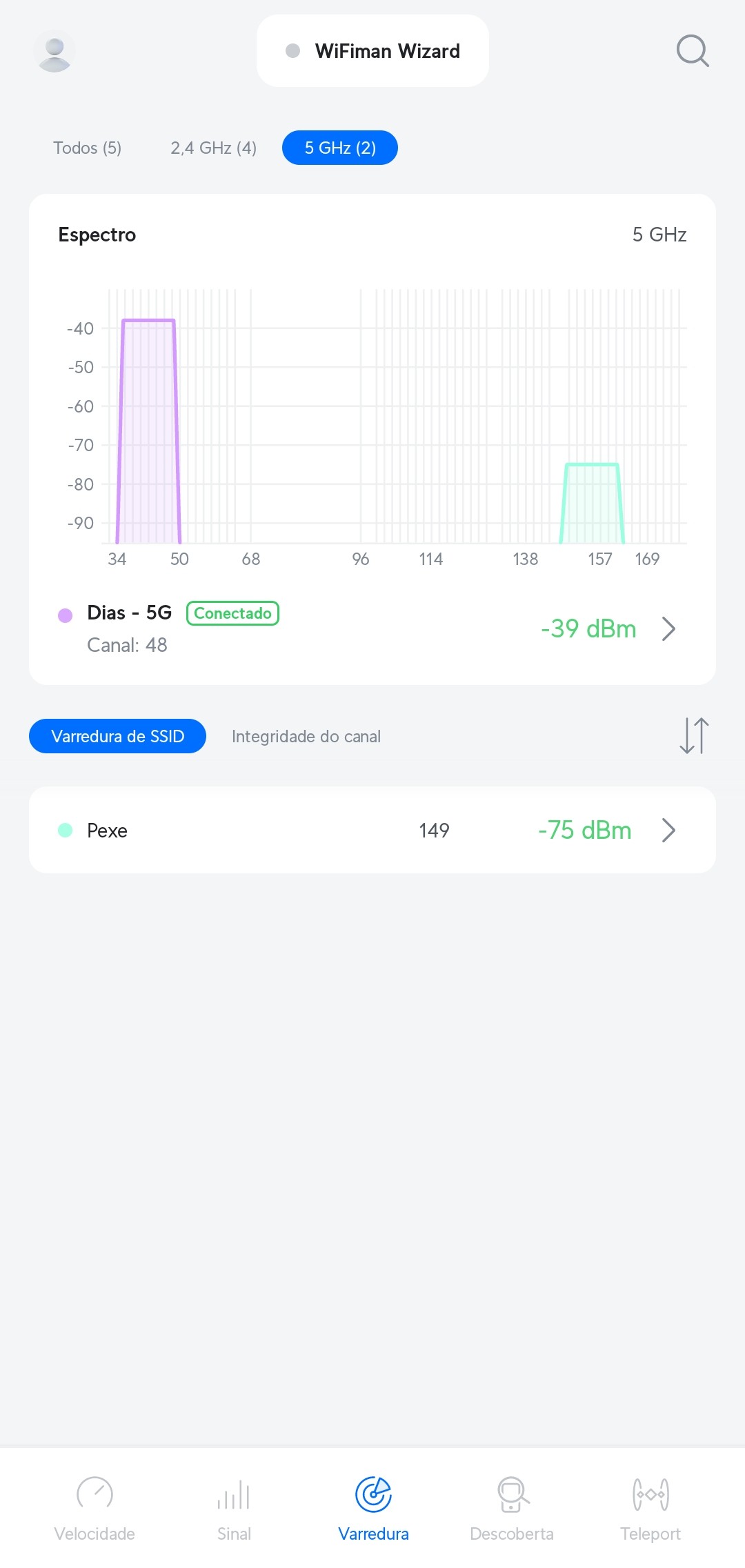Open the profile avatar
745x1568 pixels.
[54, 52]
